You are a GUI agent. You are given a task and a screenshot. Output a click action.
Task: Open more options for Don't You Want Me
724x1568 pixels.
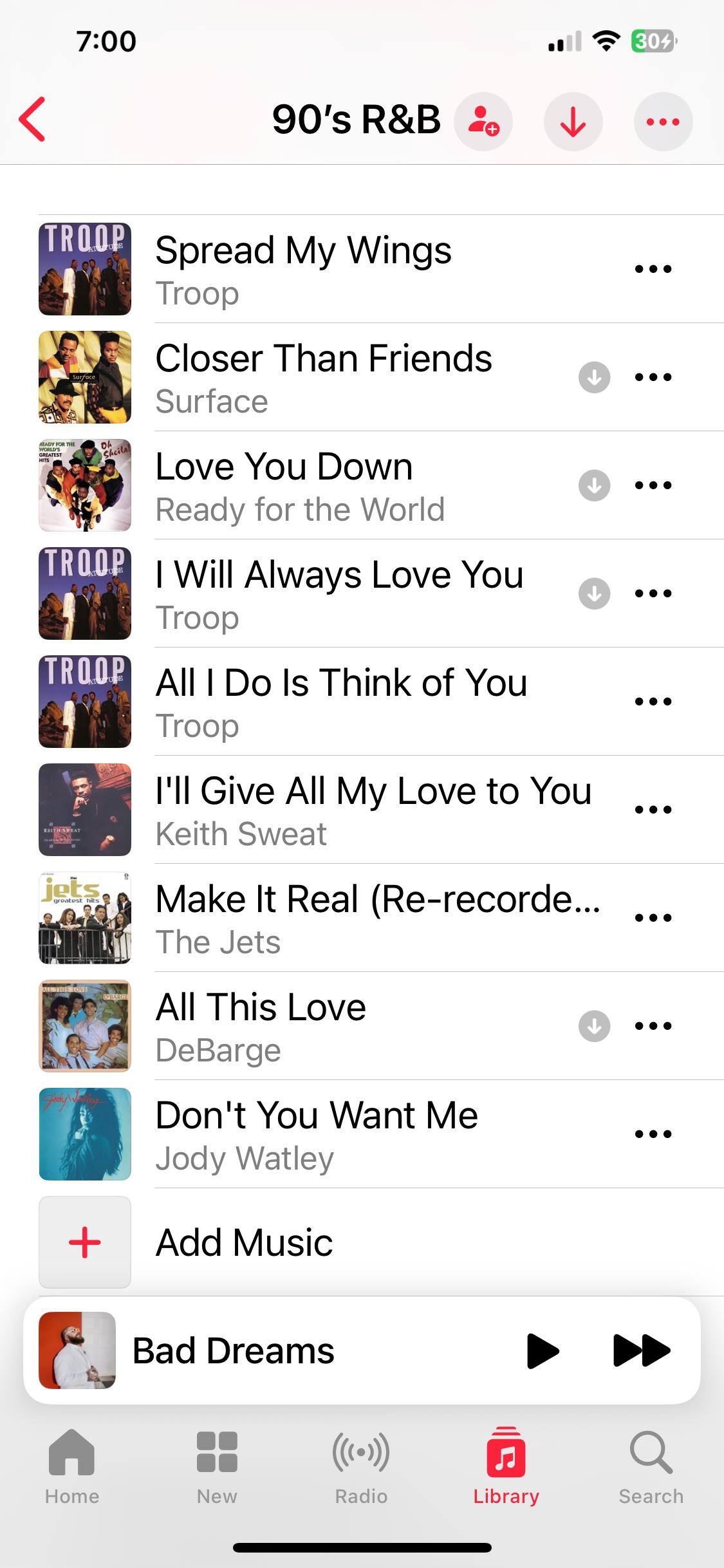pyautogui.click(x=653, y=1134)
